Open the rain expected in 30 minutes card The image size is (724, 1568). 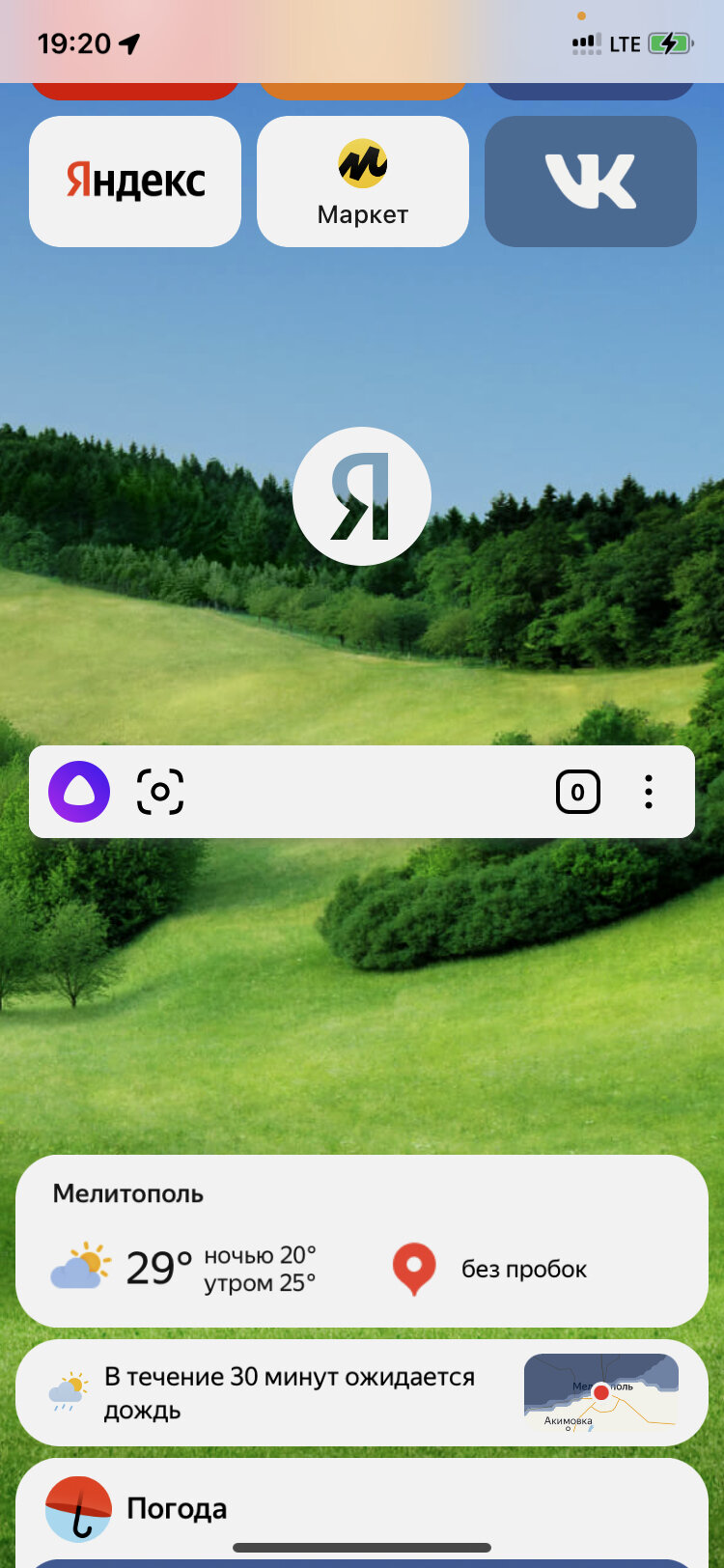tap(362, 1392)
